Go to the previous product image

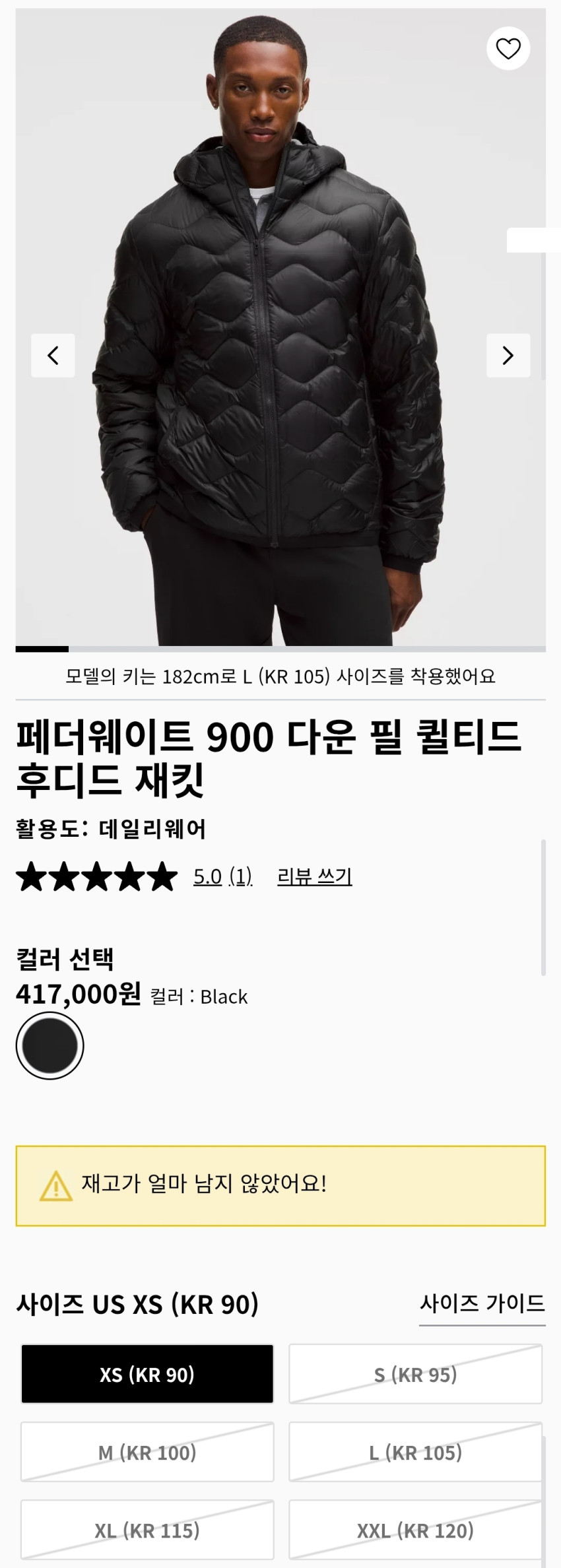click(x=53, y=356)
